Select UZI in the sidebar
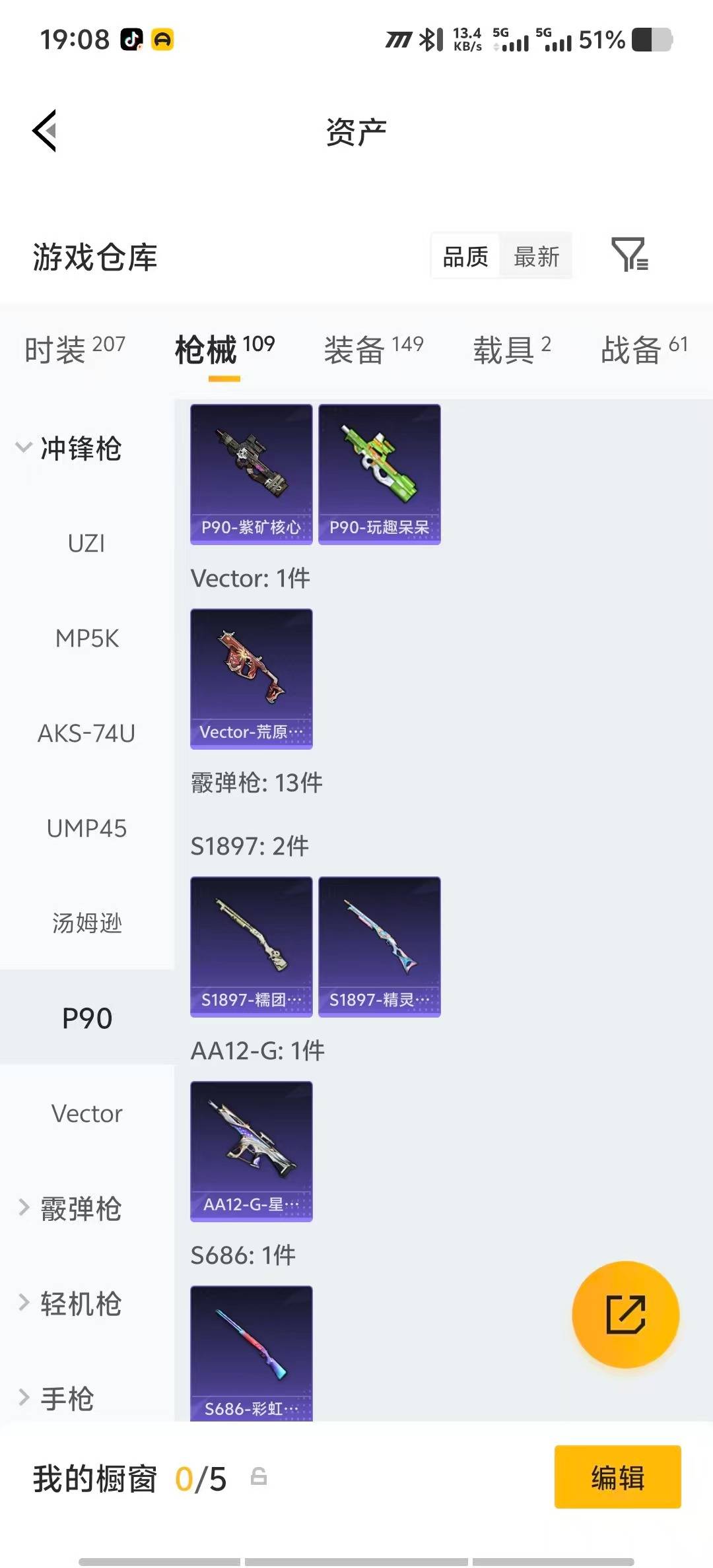The width and height of the screenshot is (713, 1568). coord(86,544)
